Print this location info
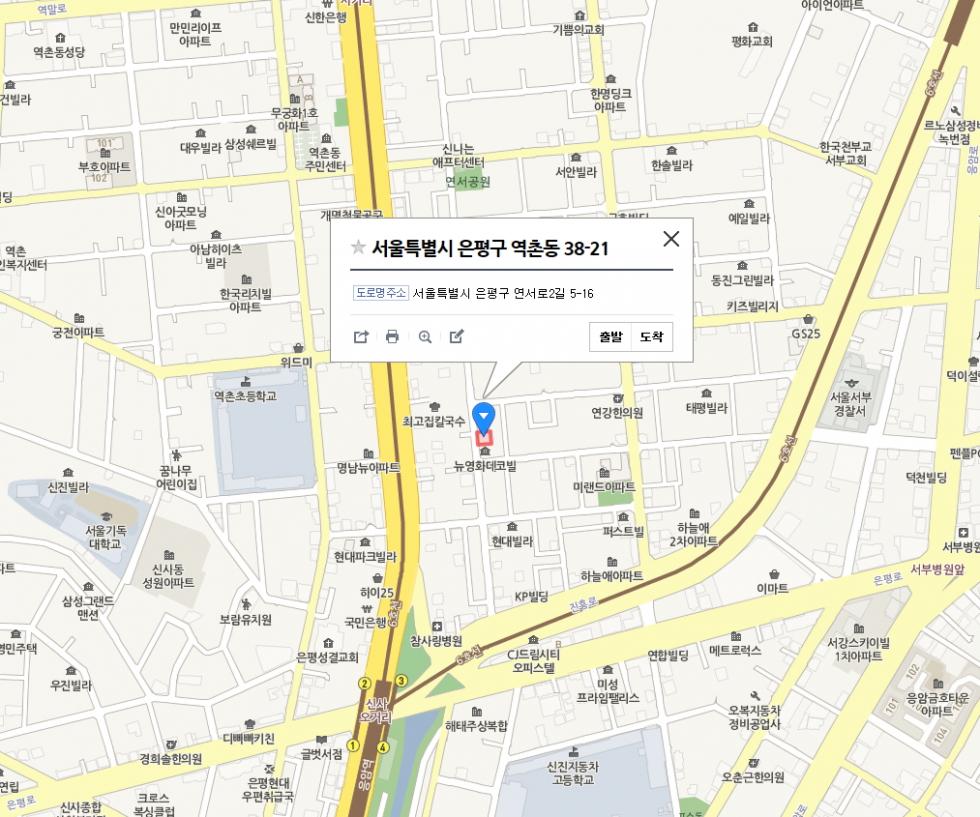Image resolution: width=980 pixels, height=817 pixels. tap(392, 337)
